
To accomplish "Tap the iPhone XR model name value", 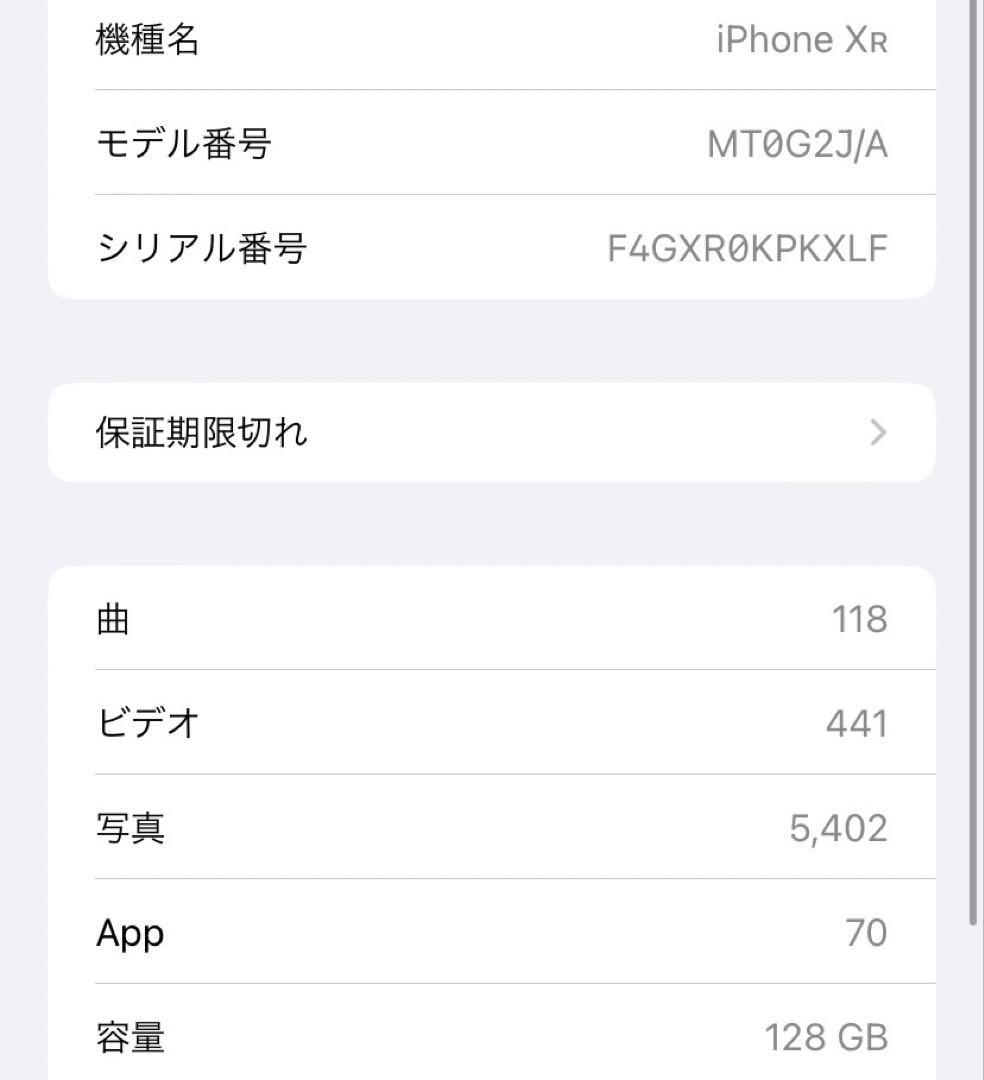I will (x=803, y=40).
